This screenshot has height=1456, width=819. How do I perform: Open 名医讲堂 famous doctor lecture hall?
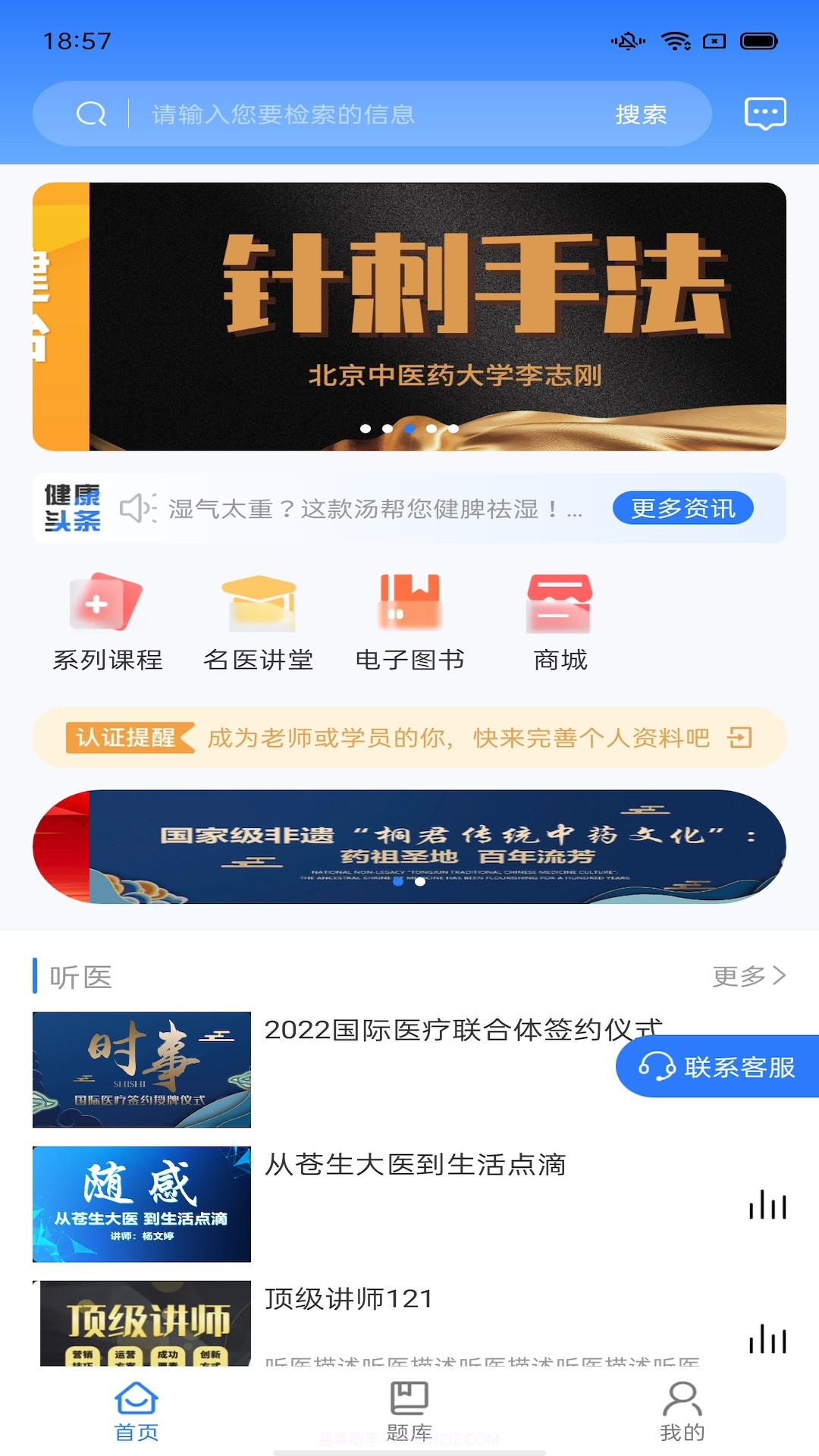click(x=259, y=618)
